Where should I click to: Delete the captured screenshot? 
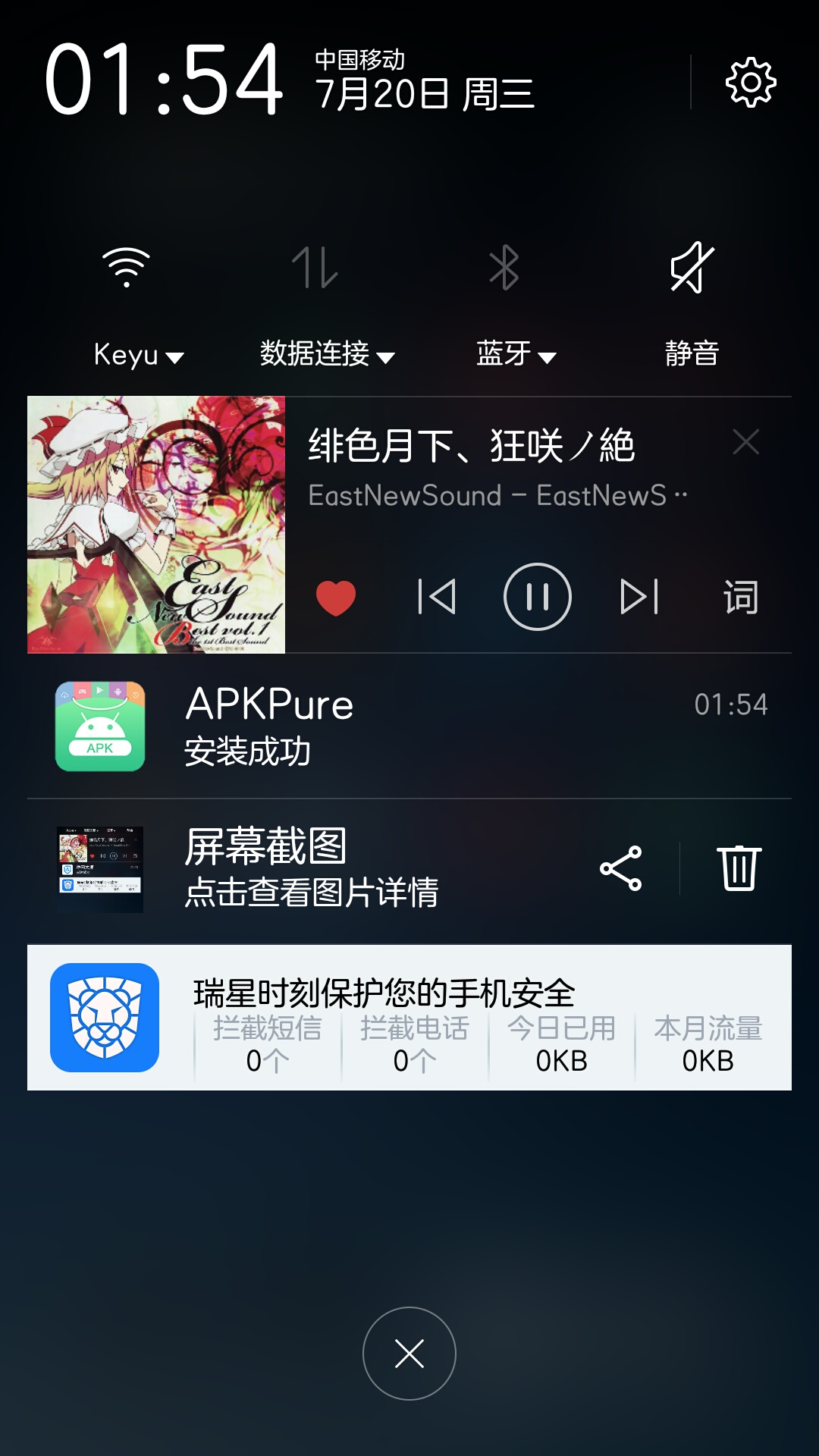click(739, 869)
